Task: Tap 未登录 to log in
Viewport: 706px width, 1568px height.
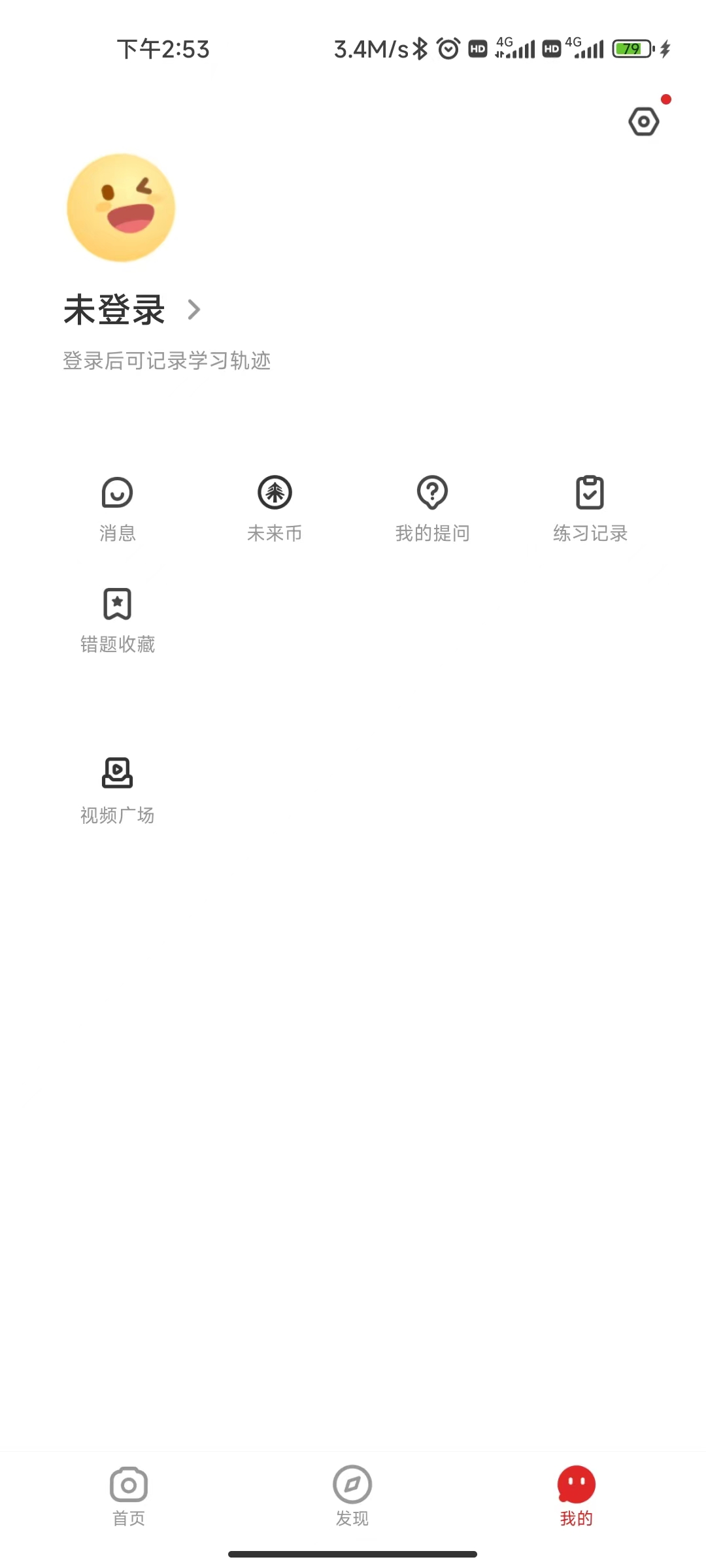Action: pyautogui.click(x=114, y=310)
